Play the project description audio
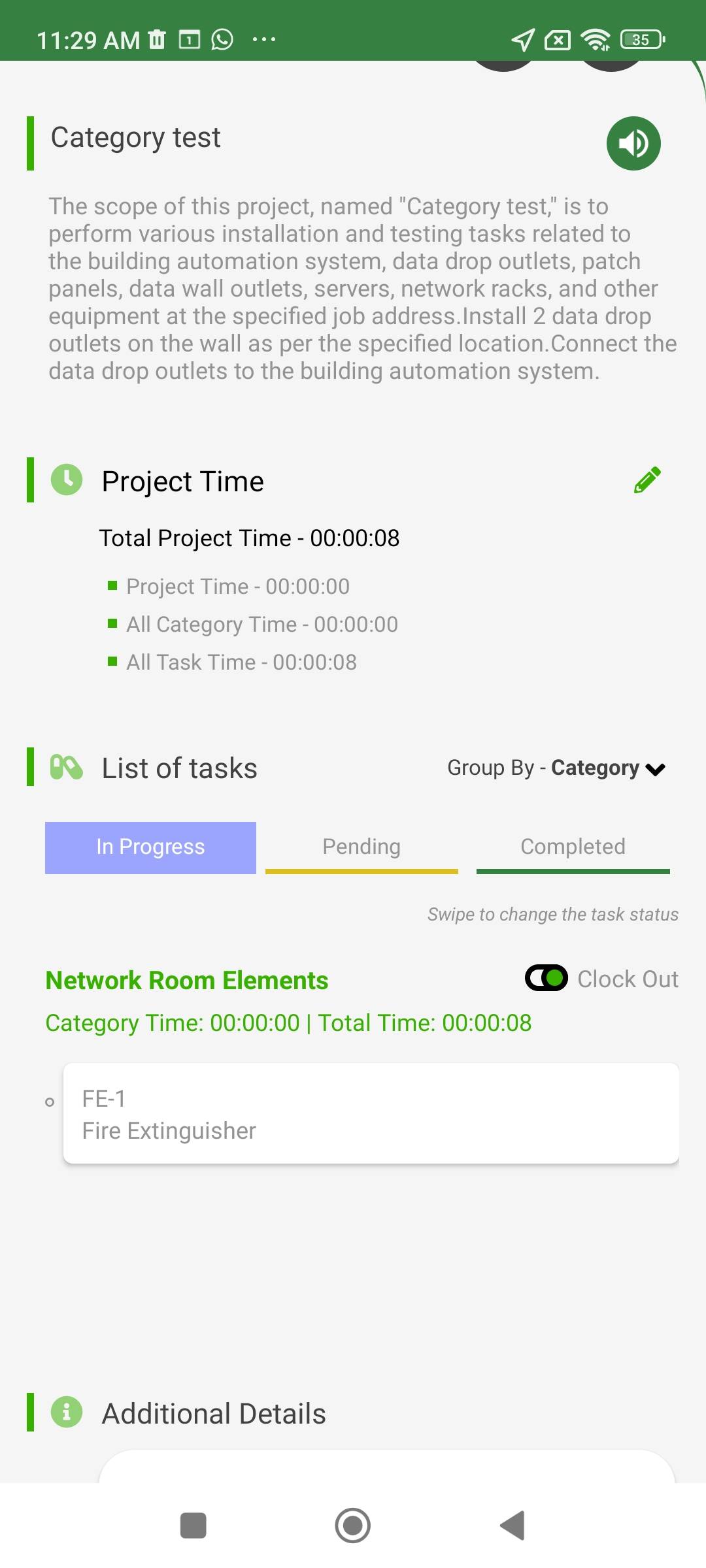 coord(633,143)
